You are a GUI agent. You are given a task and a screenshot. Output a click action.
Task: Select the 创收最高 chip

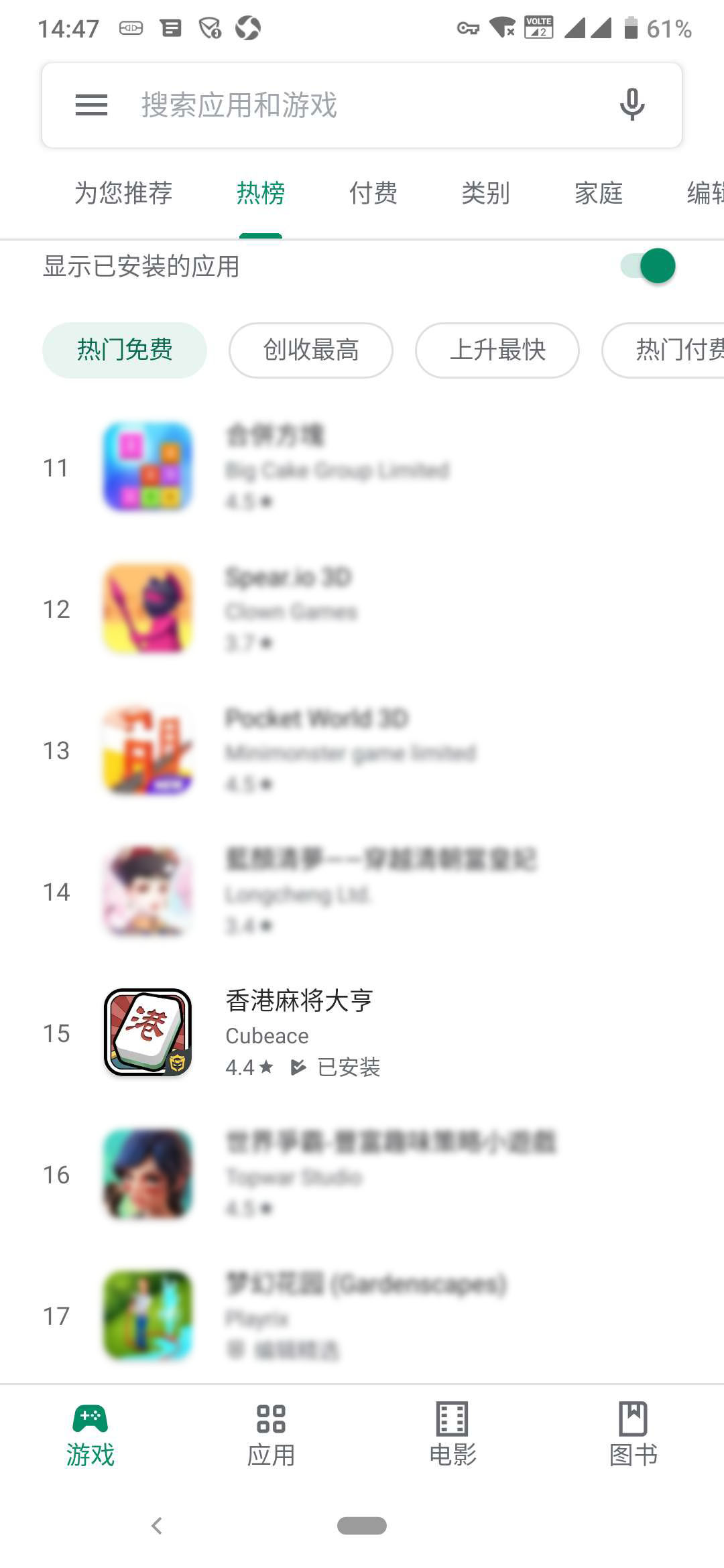pos(311,350)
